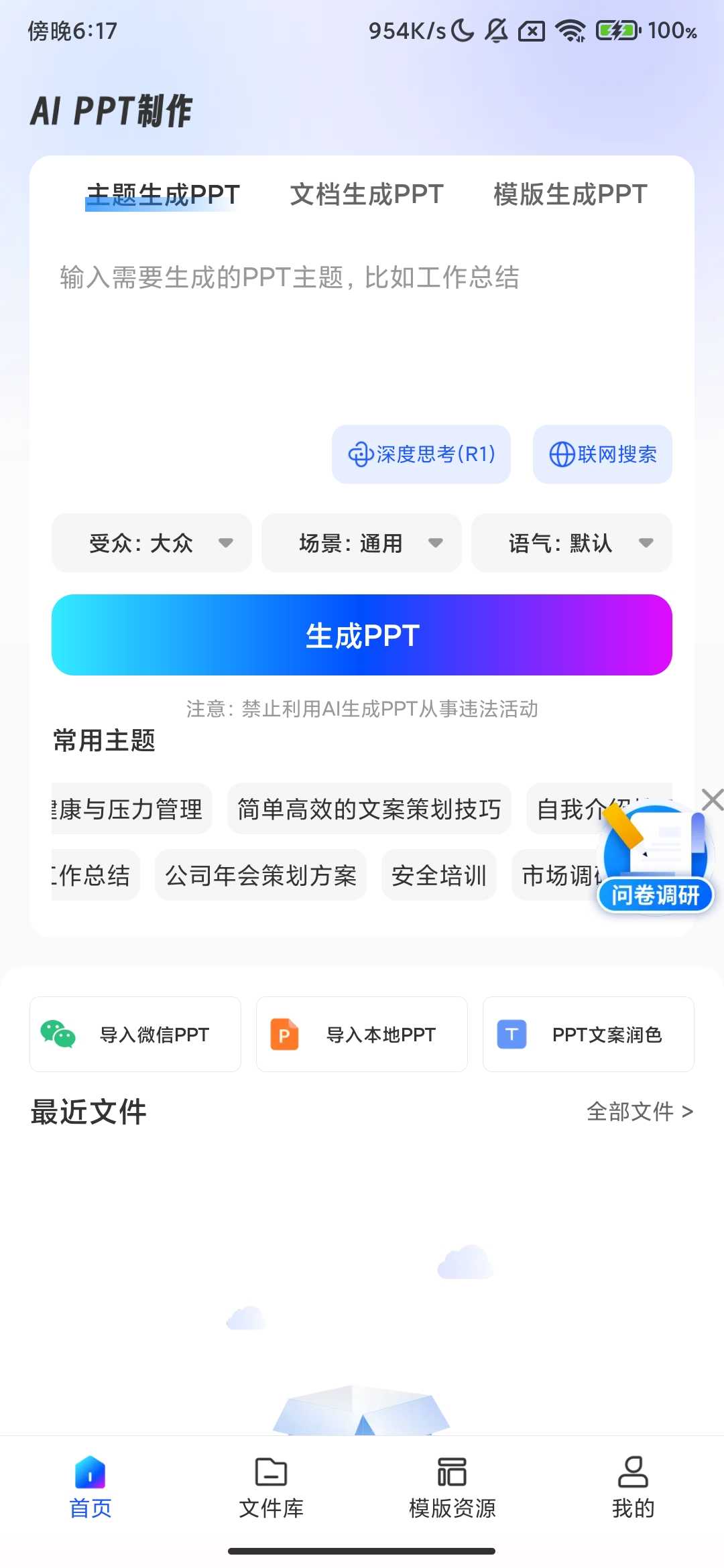Open the 语气: 默认 tone dropdown
Image resolution: width=724 pixels, height=1568 pixels.
coord(571,543)
